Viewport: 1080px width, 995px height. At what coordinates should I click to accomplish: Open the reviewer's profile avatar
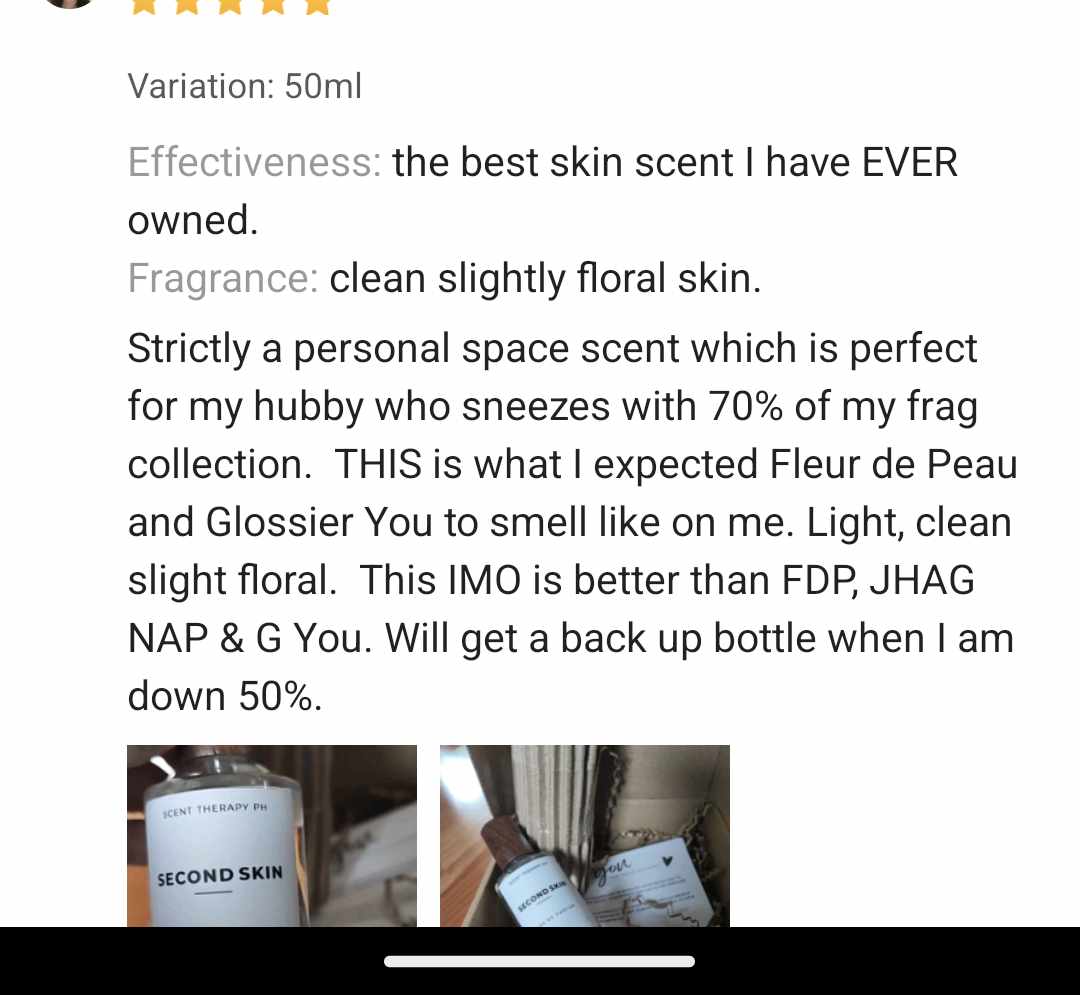point(68,3)
